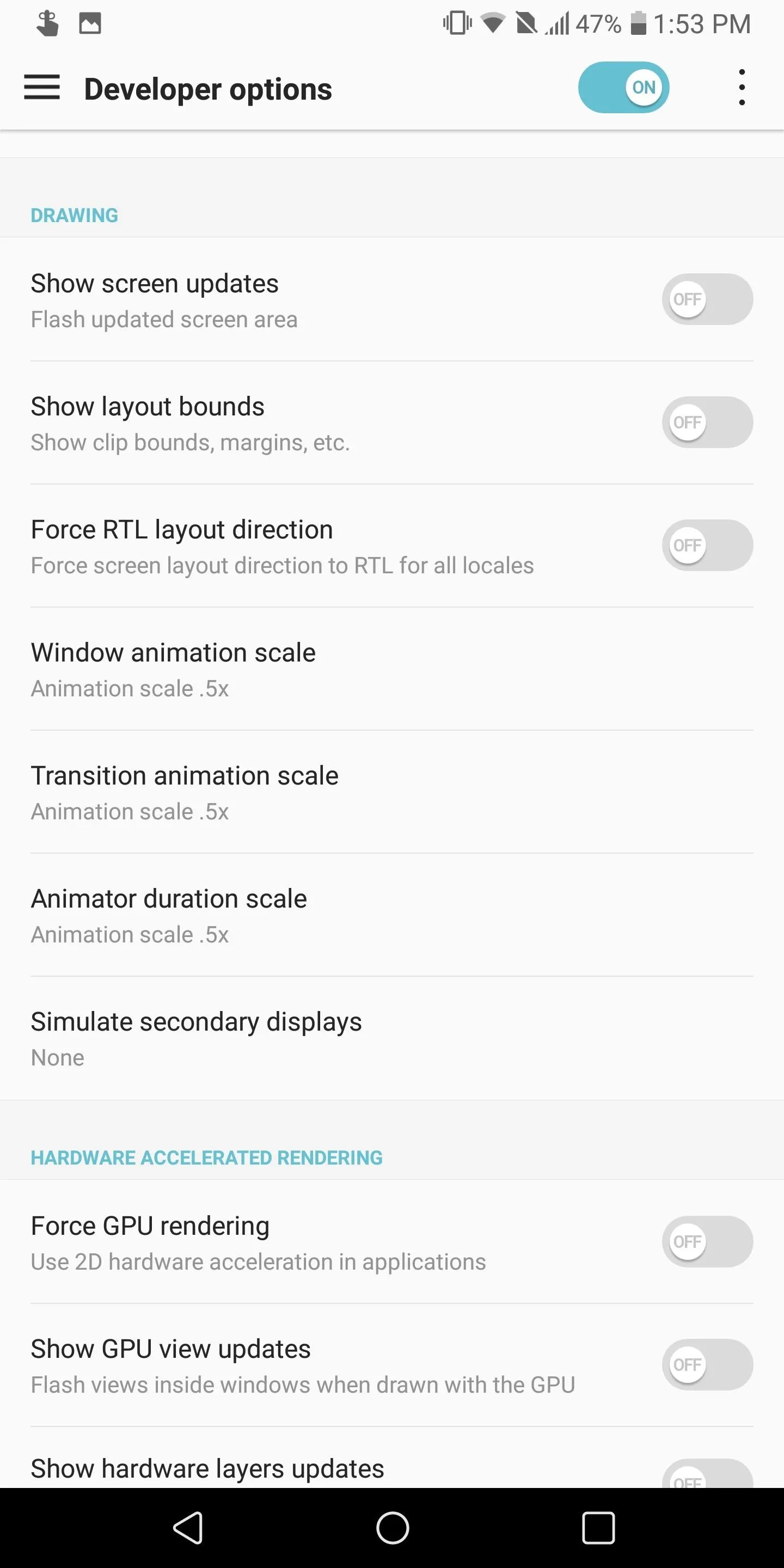Turn on Show GPU view updates
This screenshot has width=784, height=1568.
(707, 1364)
